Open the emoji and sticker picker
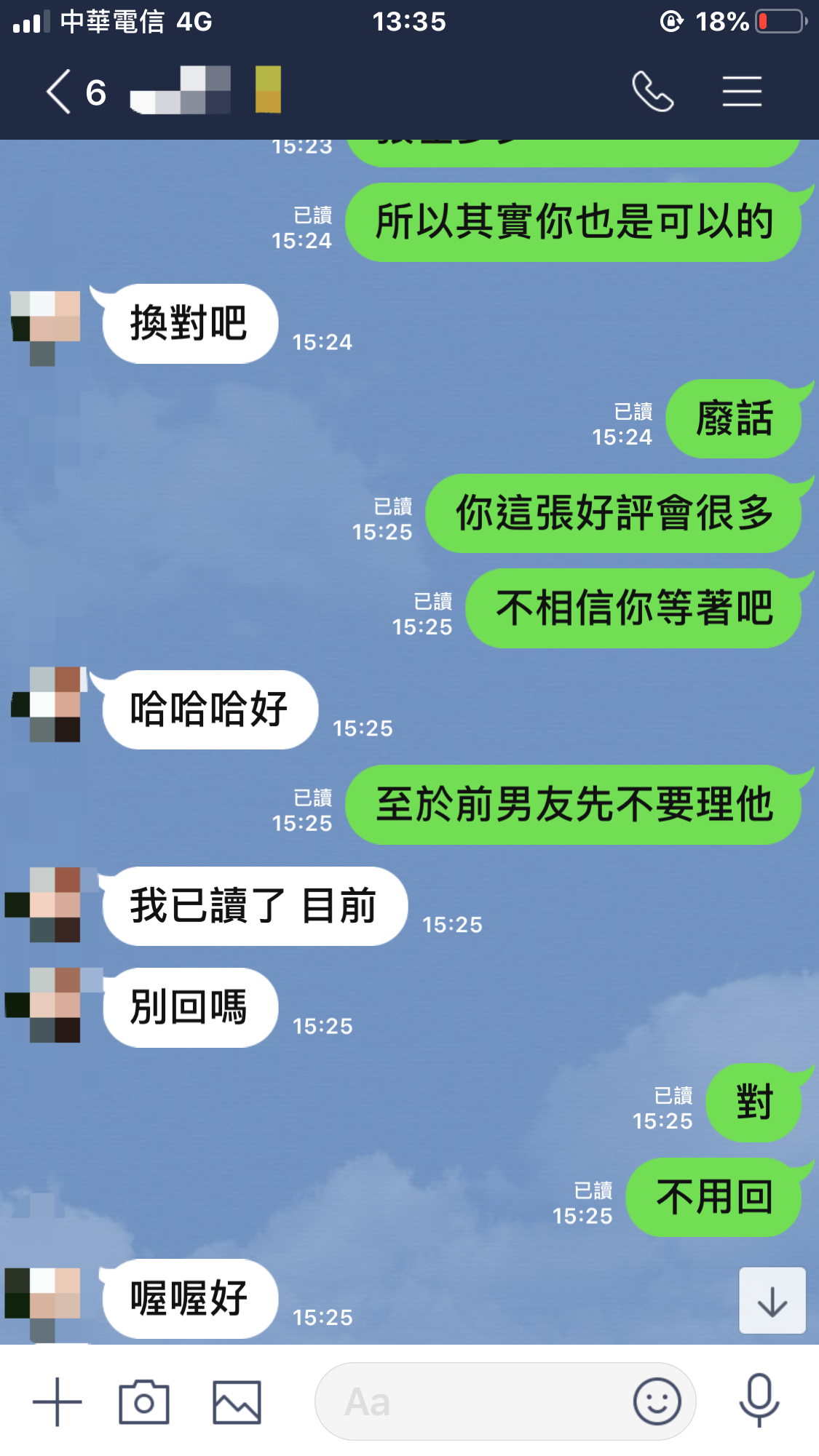 657,1401
